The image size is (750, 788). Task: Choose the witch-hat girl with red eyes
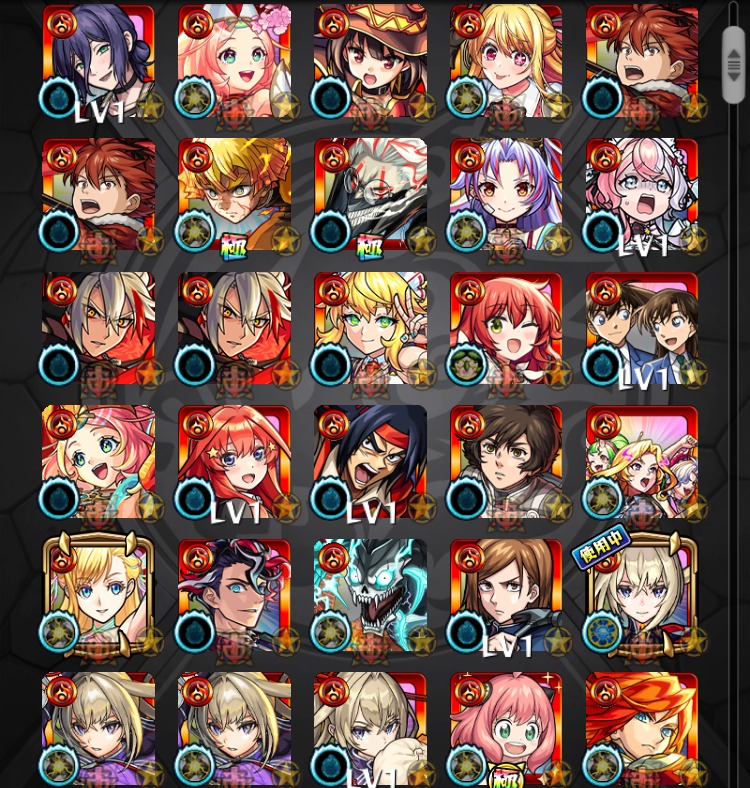click(370, 62)
